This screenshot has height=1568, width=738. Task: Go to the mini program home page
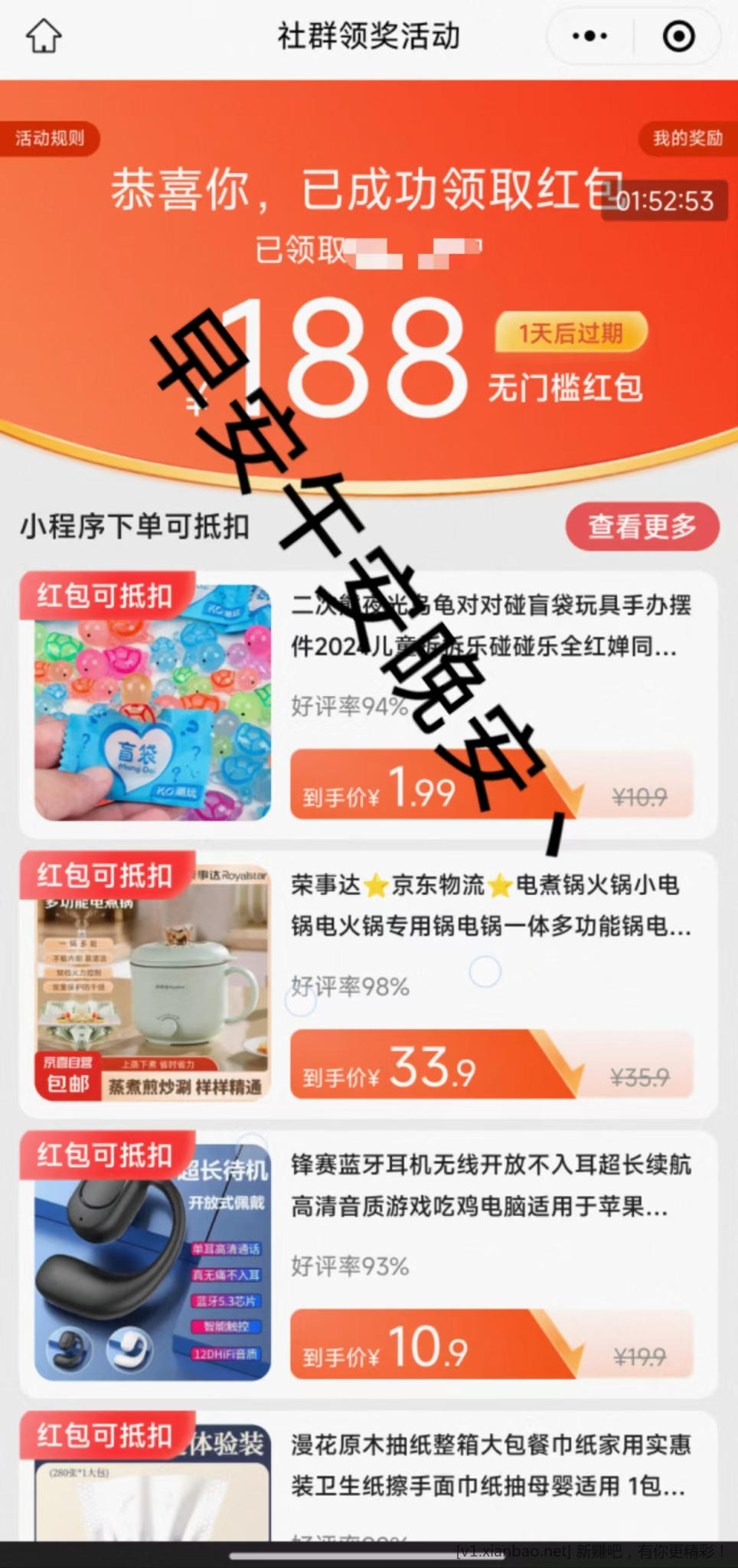tap(44, 36)
